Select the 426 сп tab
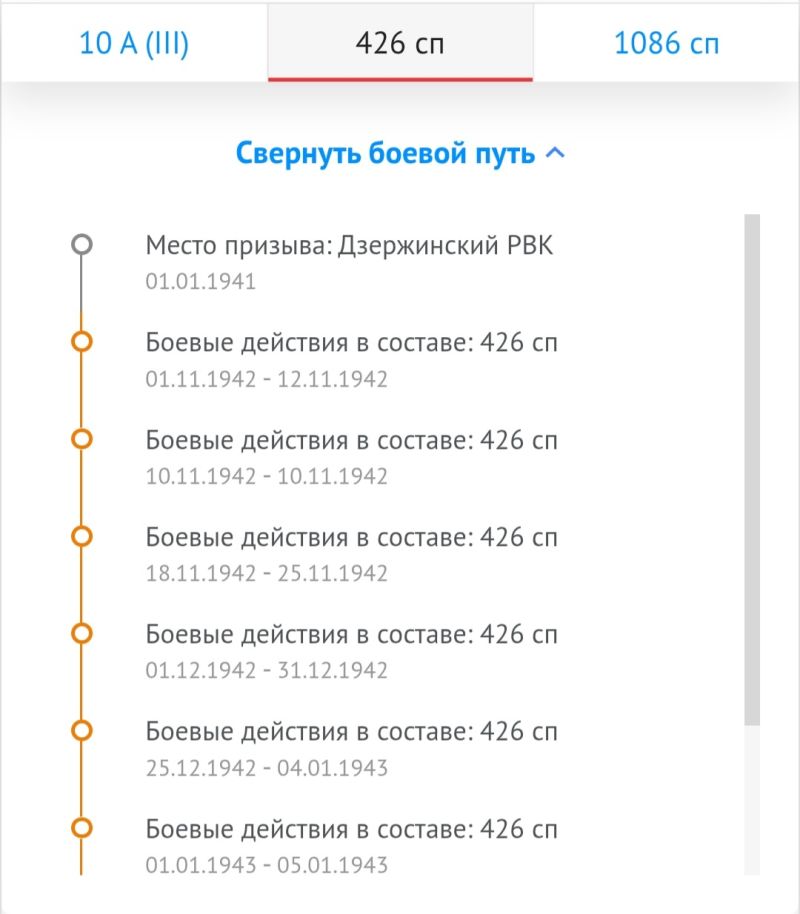 pos(400,43)
